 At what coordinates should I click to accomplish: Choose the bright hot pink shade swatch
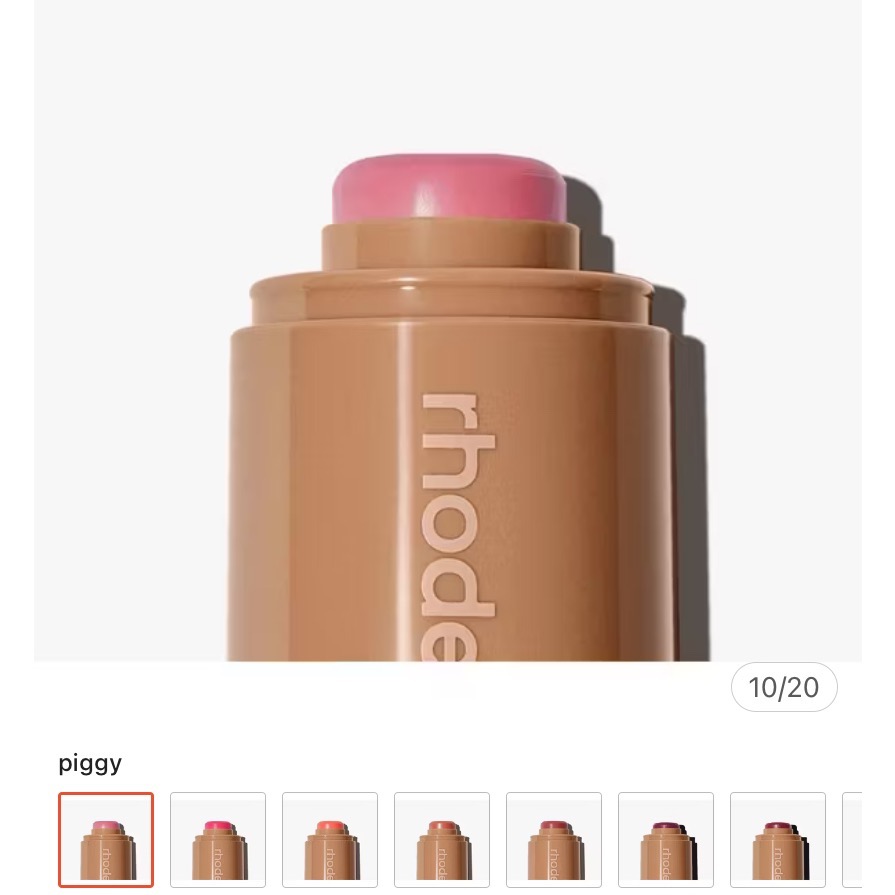pyautogui.click(x=218, y=840)
